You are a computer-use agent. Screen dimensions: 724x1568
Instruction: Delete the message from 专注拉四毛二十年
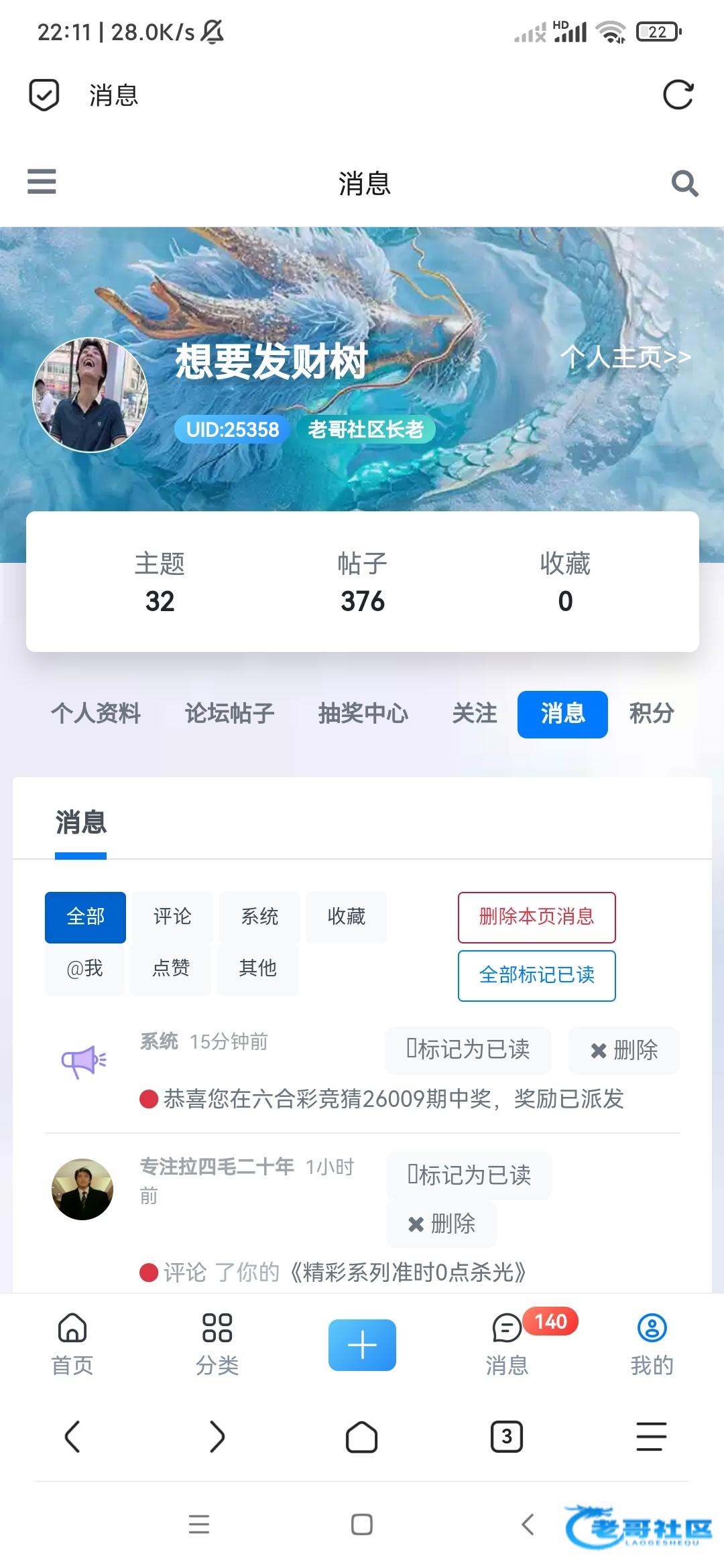tap(441, 1224)
